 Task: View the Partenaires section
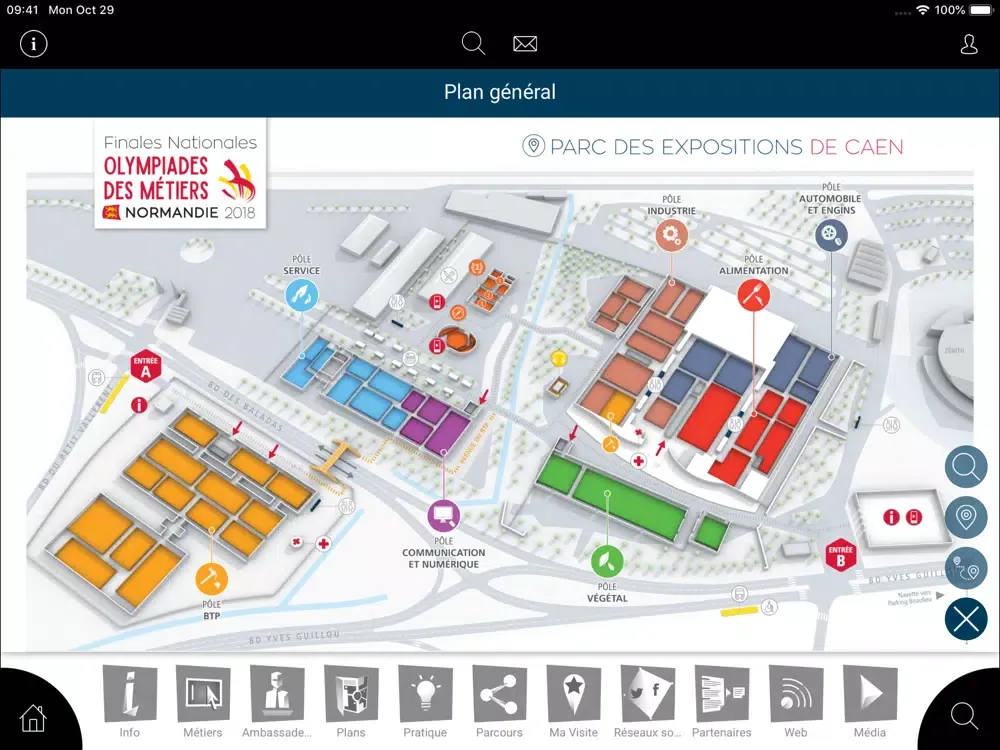point(722,702)
